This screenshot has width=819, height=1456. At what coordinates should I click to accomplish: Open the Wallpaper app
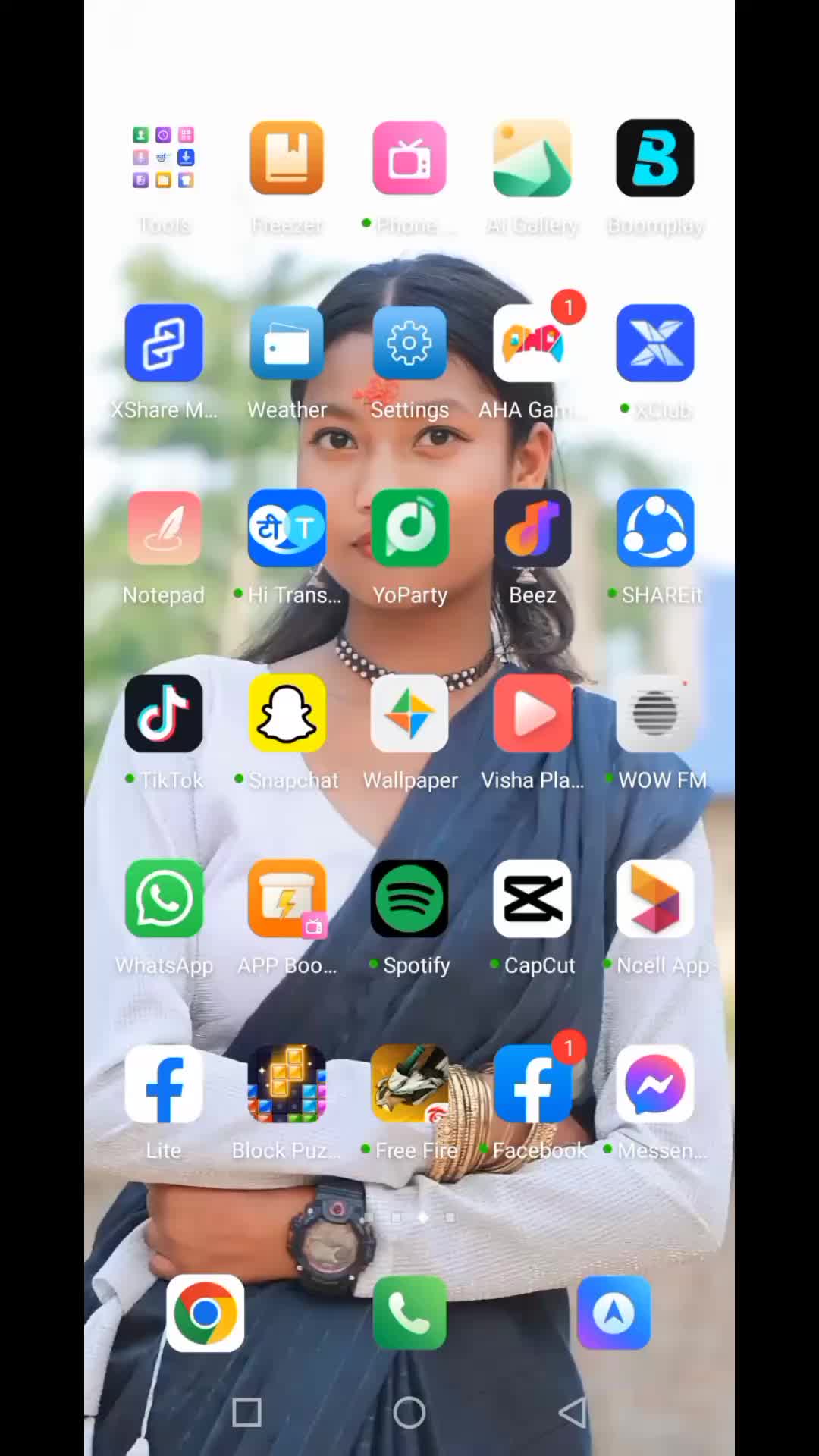pos(409,714)
